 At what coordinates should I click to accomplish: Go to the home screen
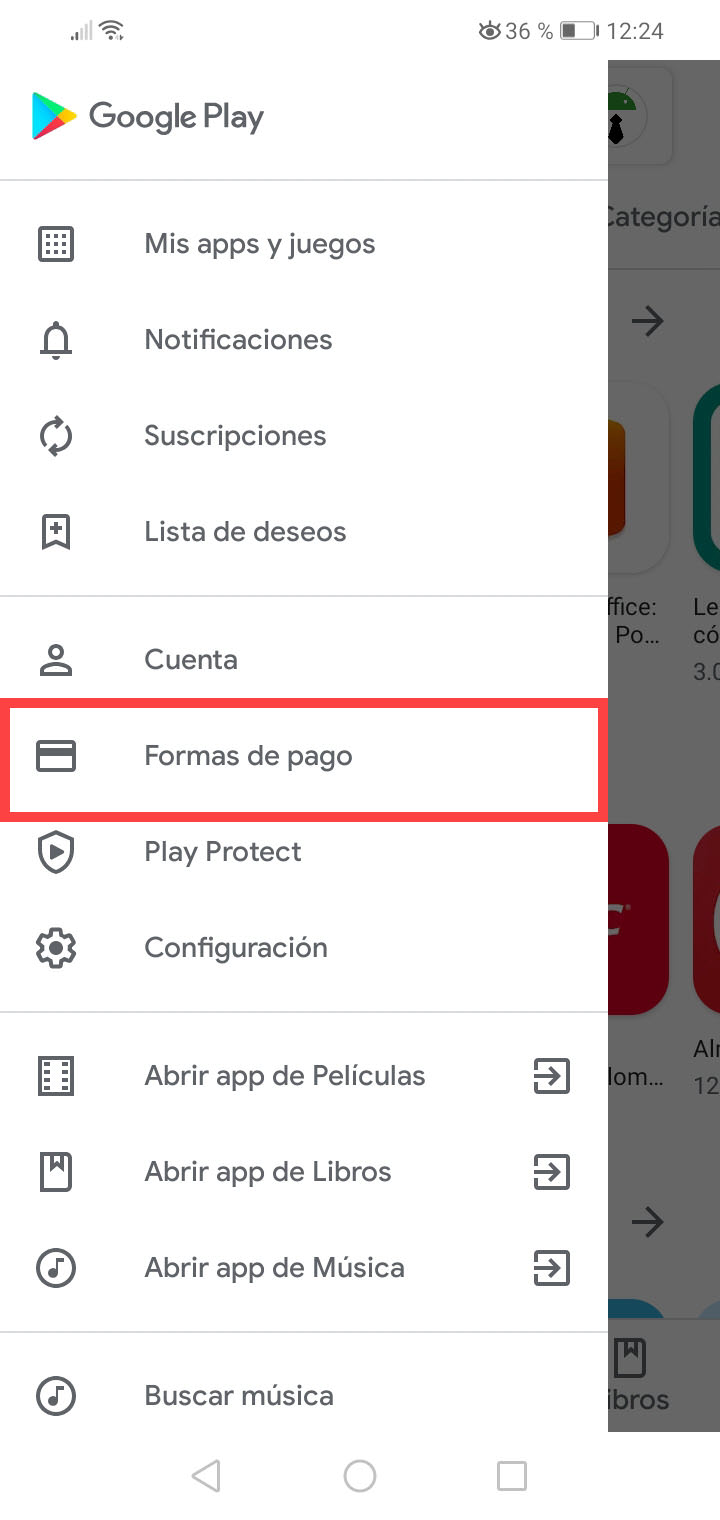pyautogui.click(x=360, y=1476)
